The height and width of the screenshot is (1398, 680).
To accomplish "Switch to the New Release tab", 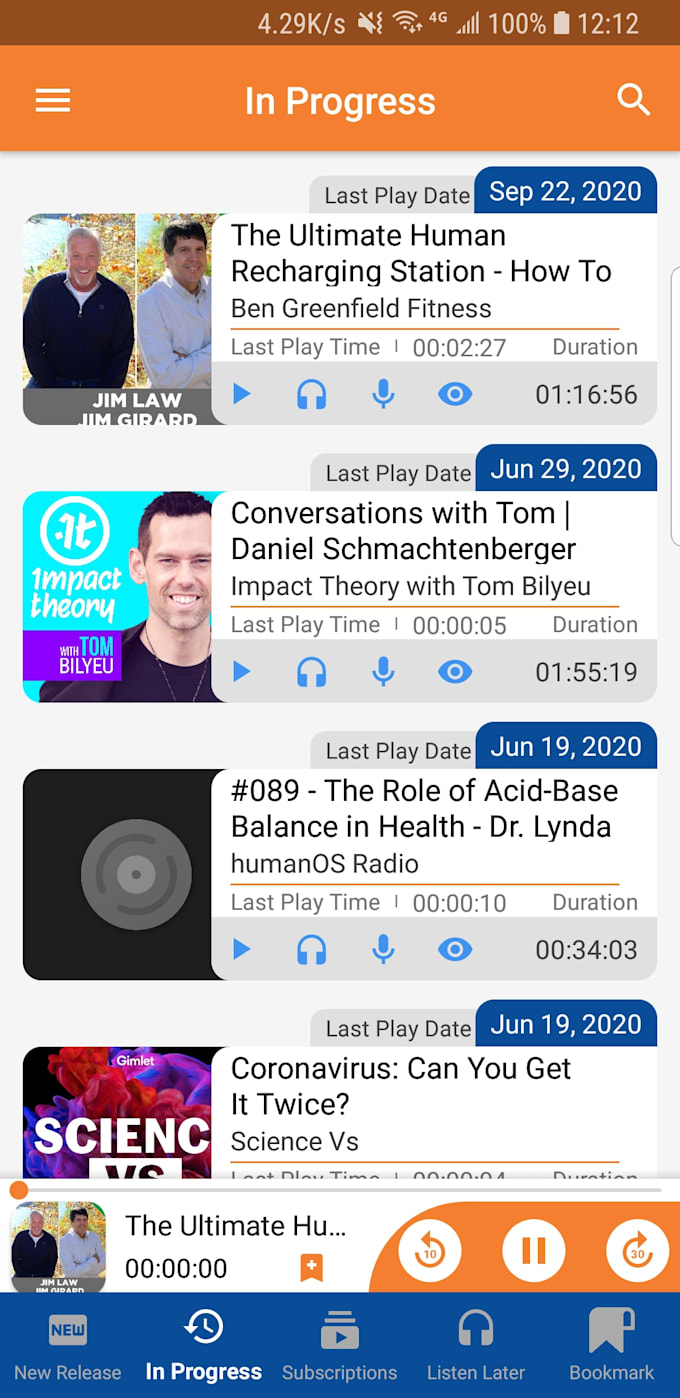I will tap(68, 1345).
